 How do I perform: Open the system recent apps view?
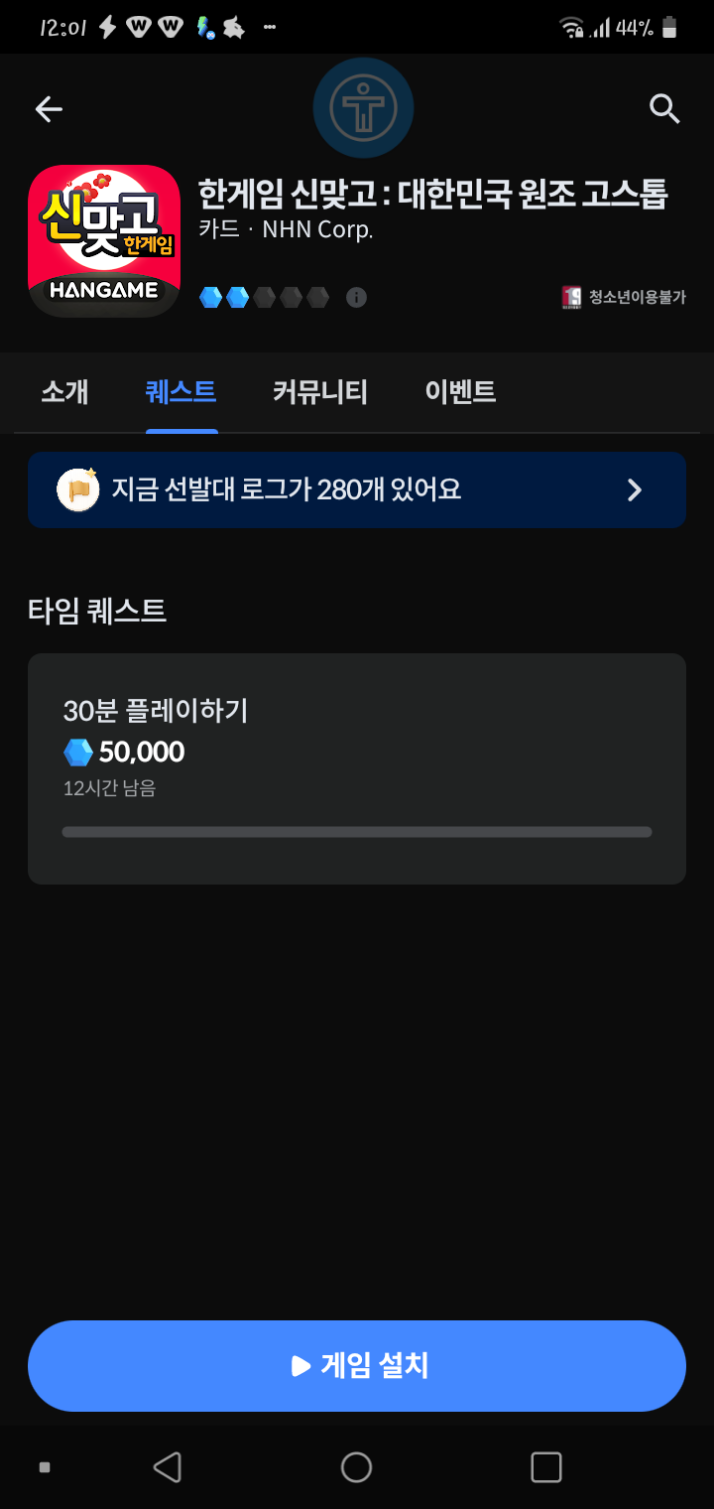pos(546,1467)
